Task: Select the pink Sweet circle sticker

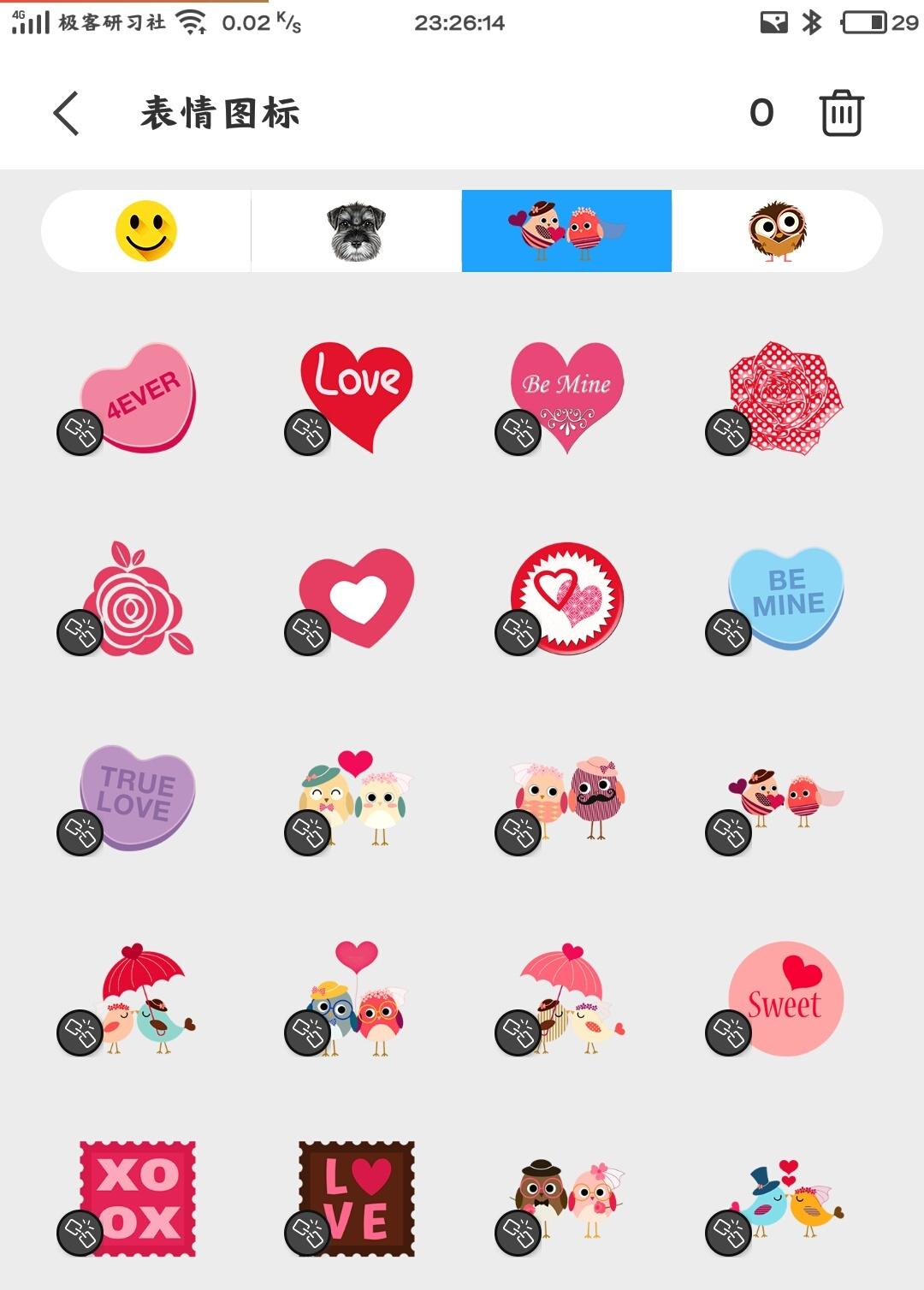Action: coord(786,997)
